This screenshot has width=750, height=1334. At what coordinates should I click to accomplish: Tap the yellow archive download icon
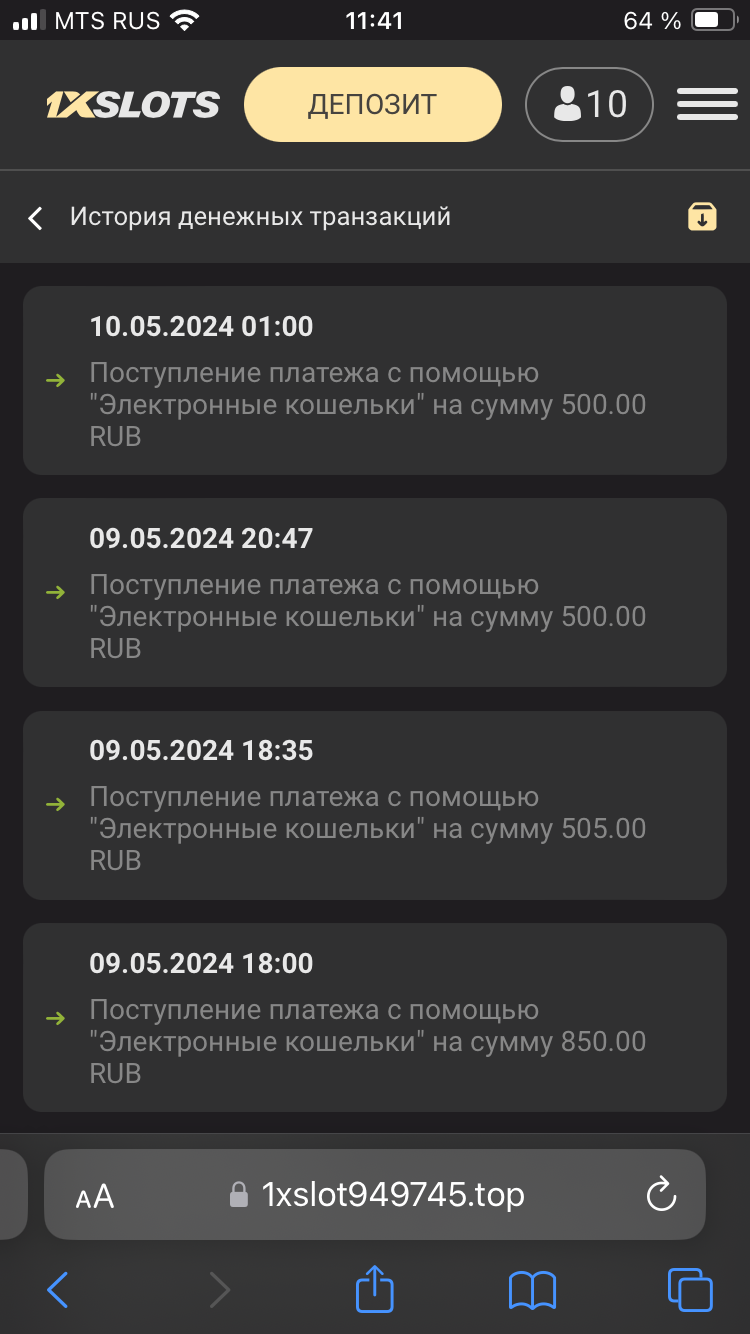coord(702,216)
